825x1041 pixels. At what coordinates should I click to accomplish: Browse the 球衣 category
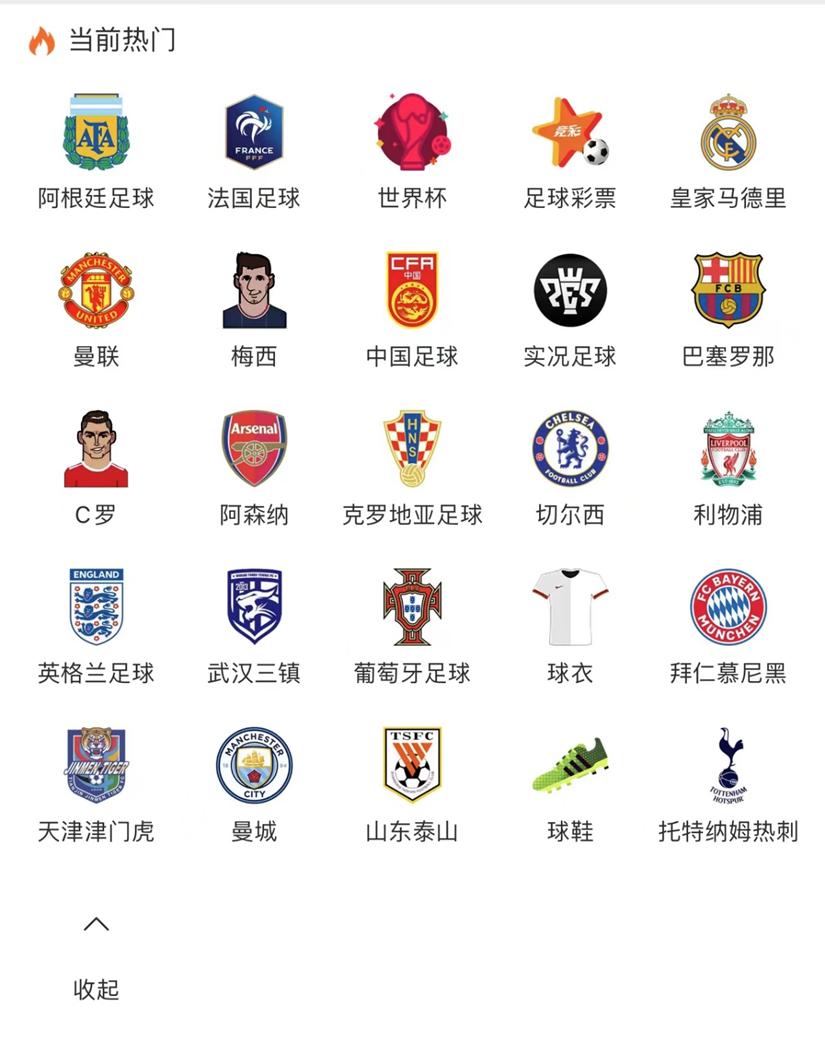coord(570,607)
